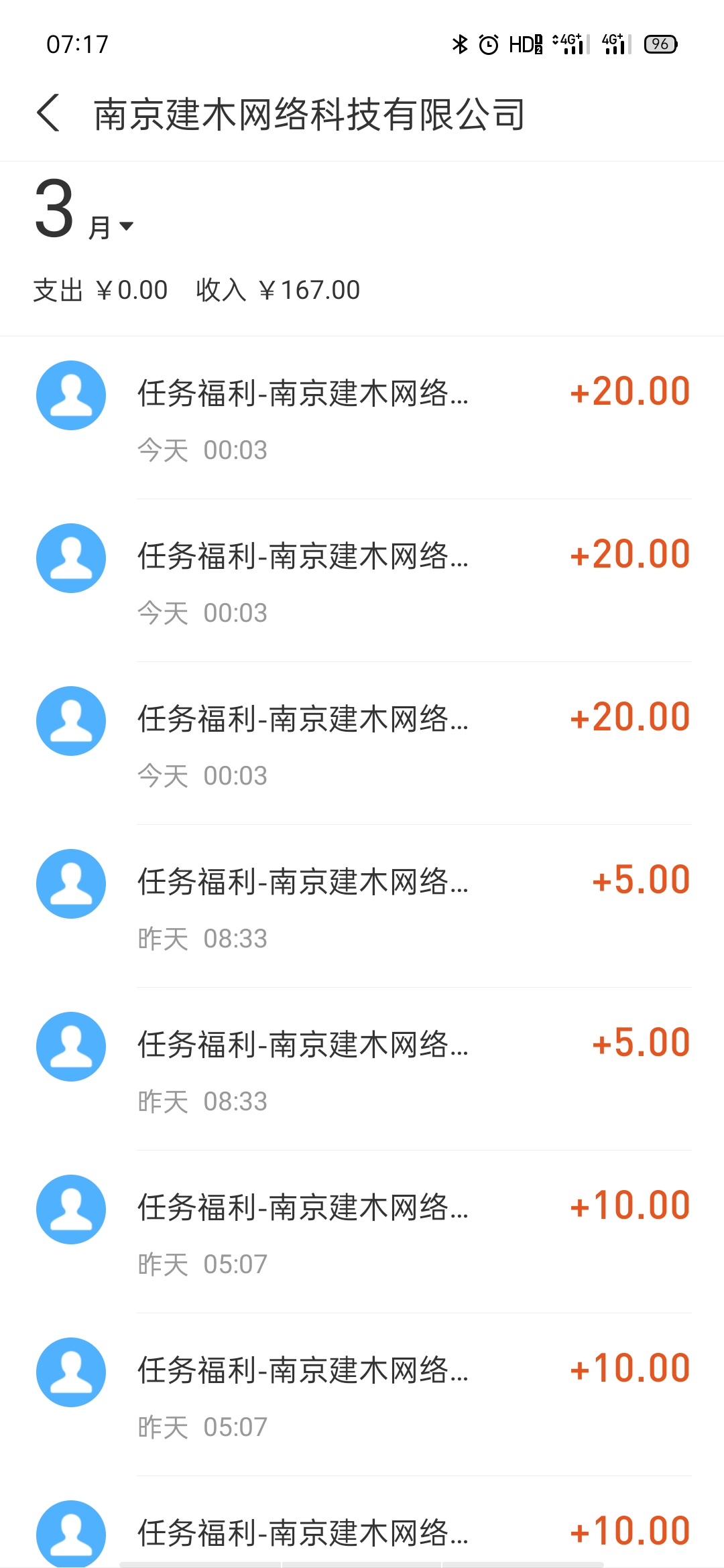The image size is (724, 1568).
Task: Open the first +5.00 transaction from 昨天 08:33
Action: pos(362,907)
